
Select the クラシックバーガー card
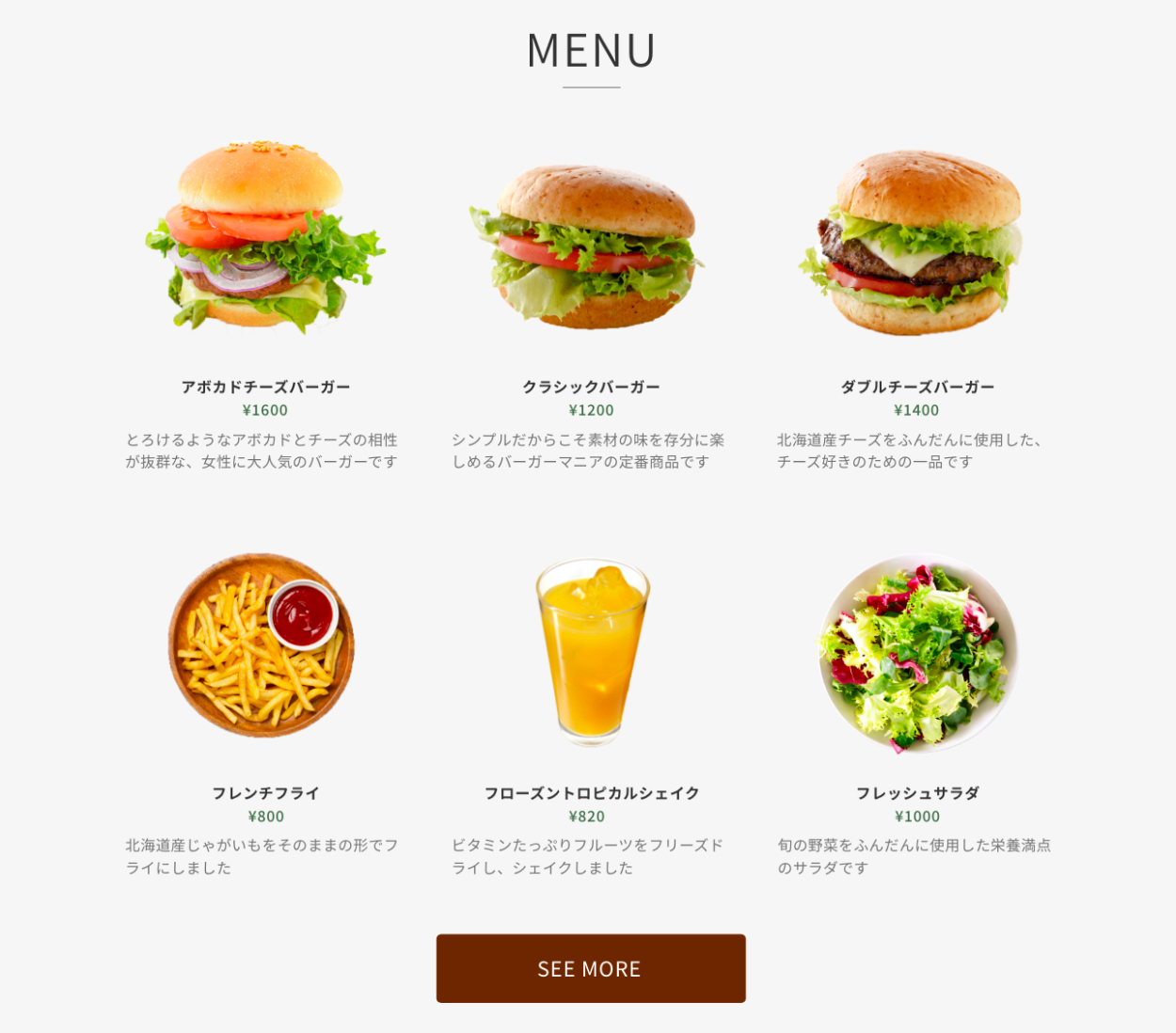pyautogui.click(x=591, y=386)
